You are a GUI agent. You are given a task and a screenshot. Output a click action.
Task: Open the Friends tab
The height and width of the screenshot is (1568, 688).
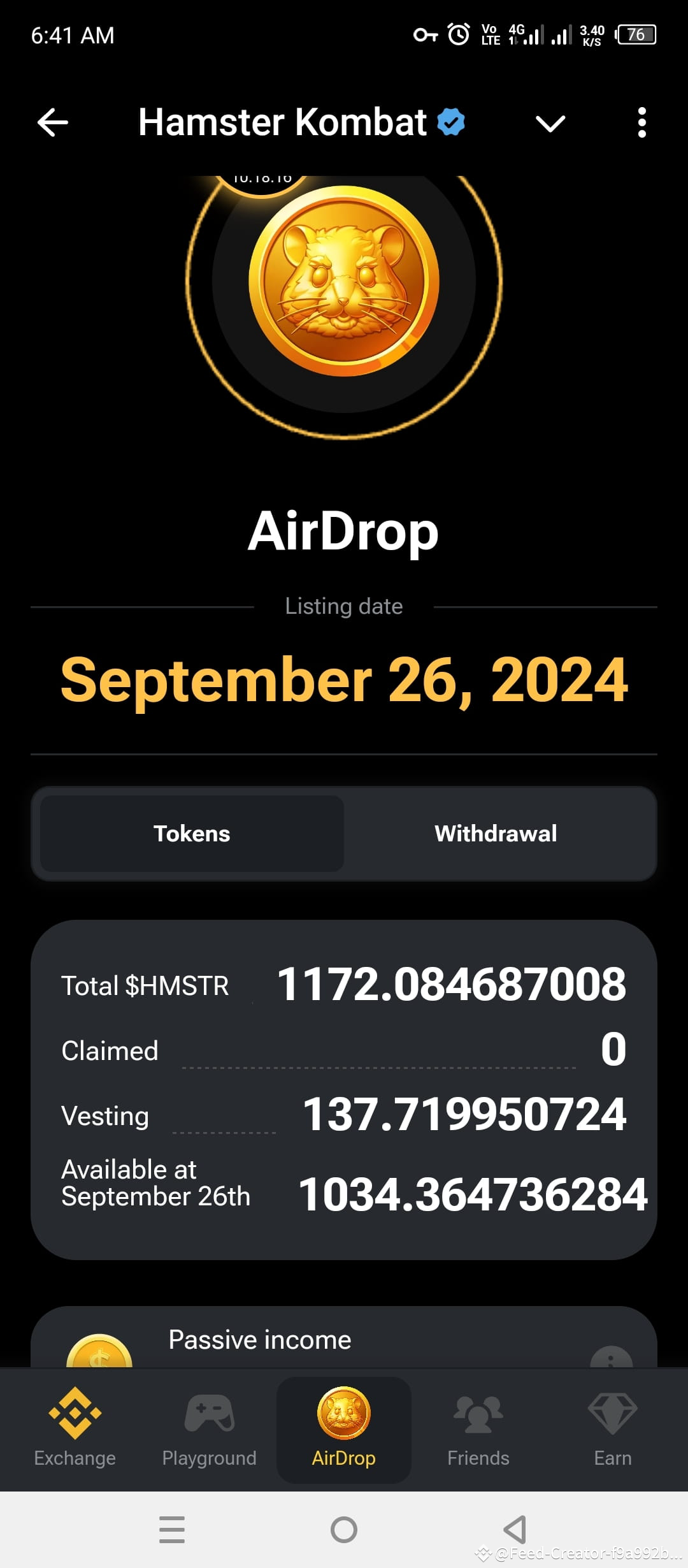coord(478,1429)
